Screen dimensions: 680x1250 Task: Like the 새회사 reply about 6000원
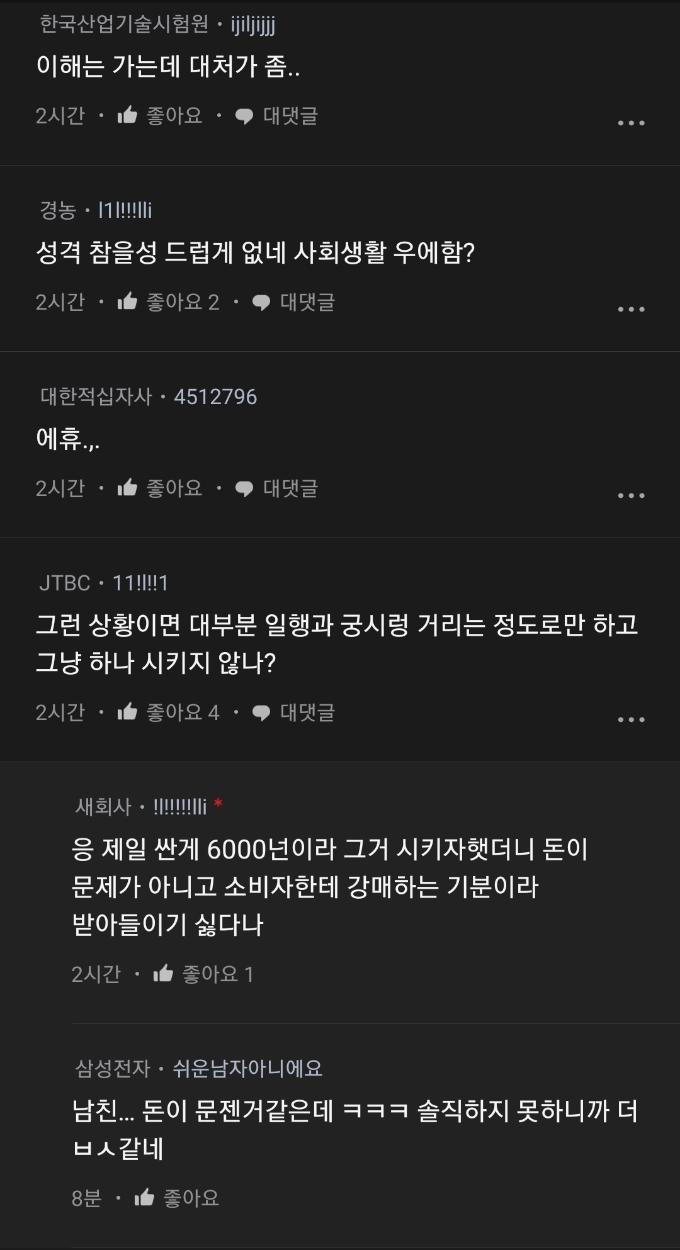[164, 973]
